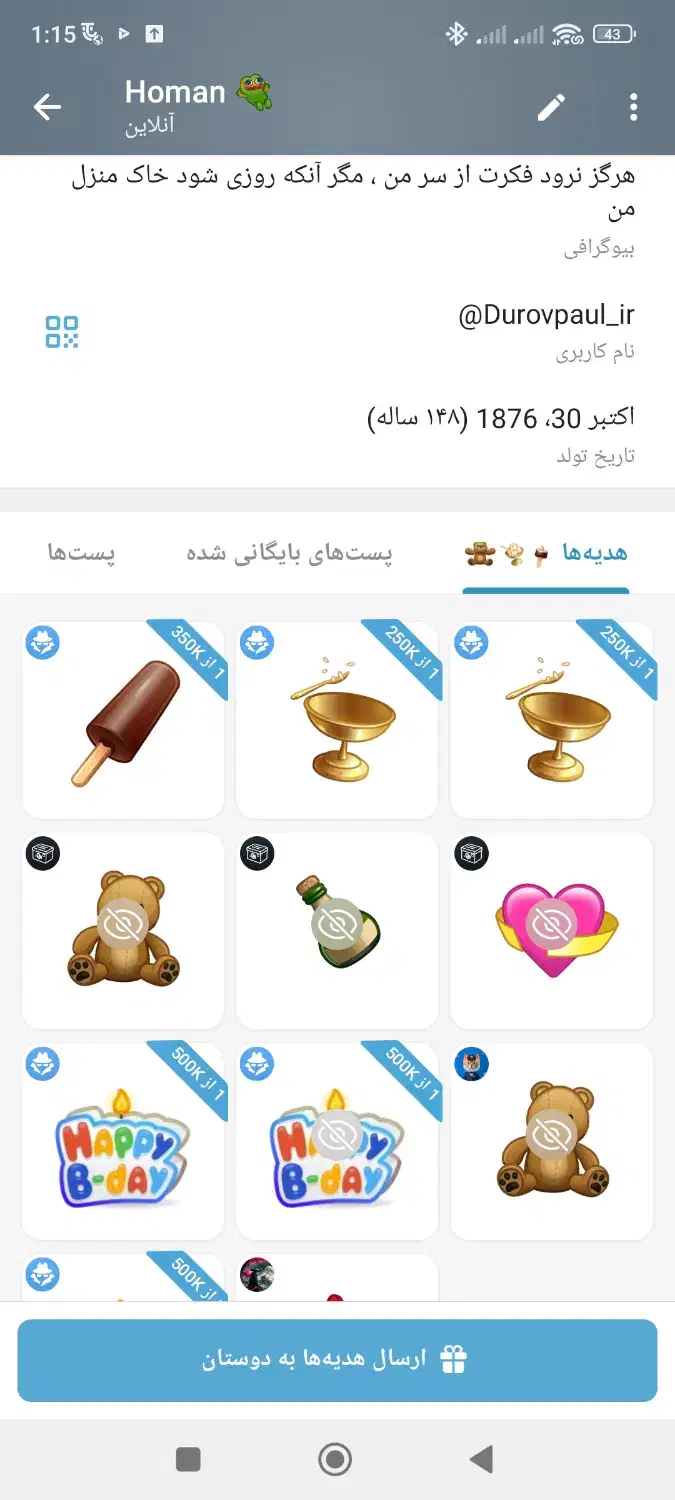
Task: Go back using the top arrow
Action: (47, 107)
